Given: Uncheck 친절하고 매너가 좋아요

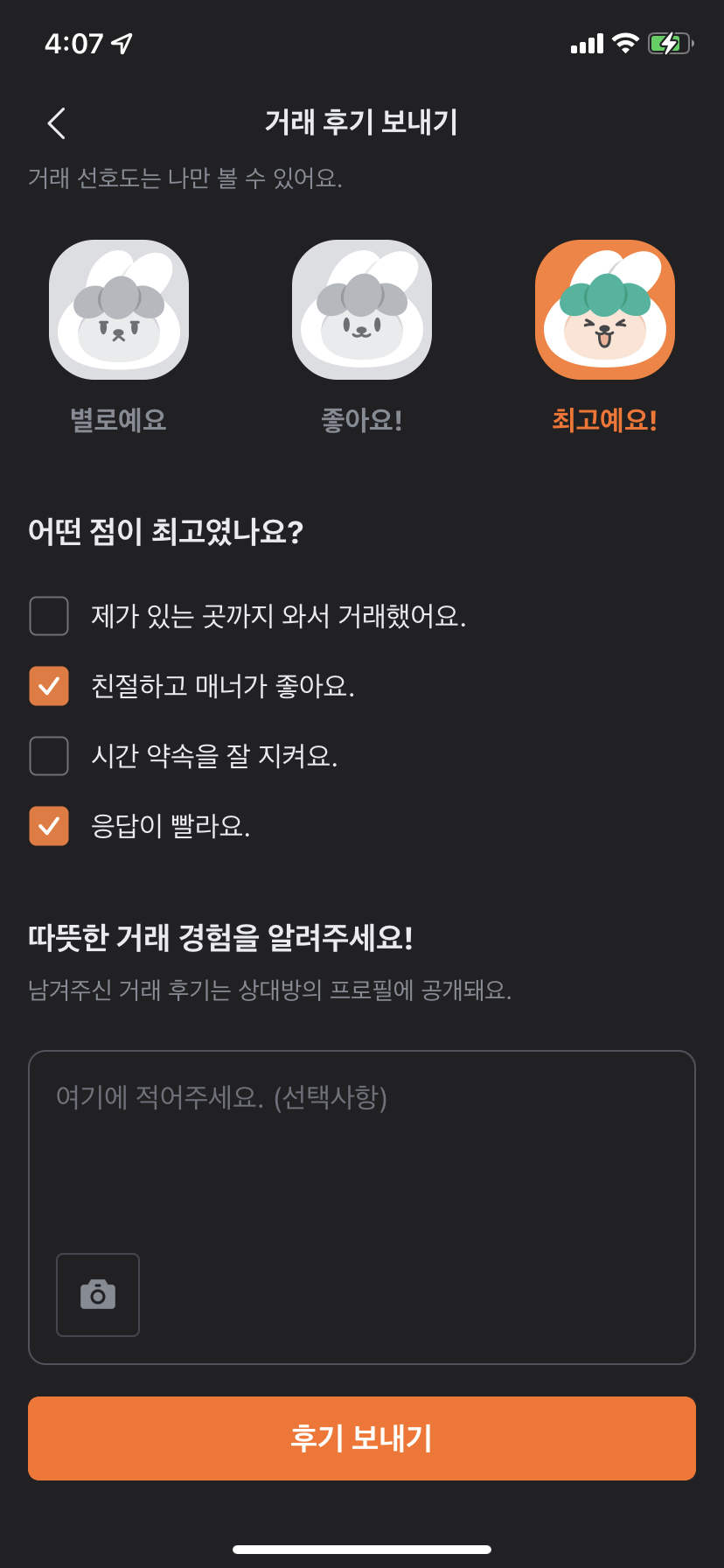Looking at the screenshot, I should tap(49, 686).
